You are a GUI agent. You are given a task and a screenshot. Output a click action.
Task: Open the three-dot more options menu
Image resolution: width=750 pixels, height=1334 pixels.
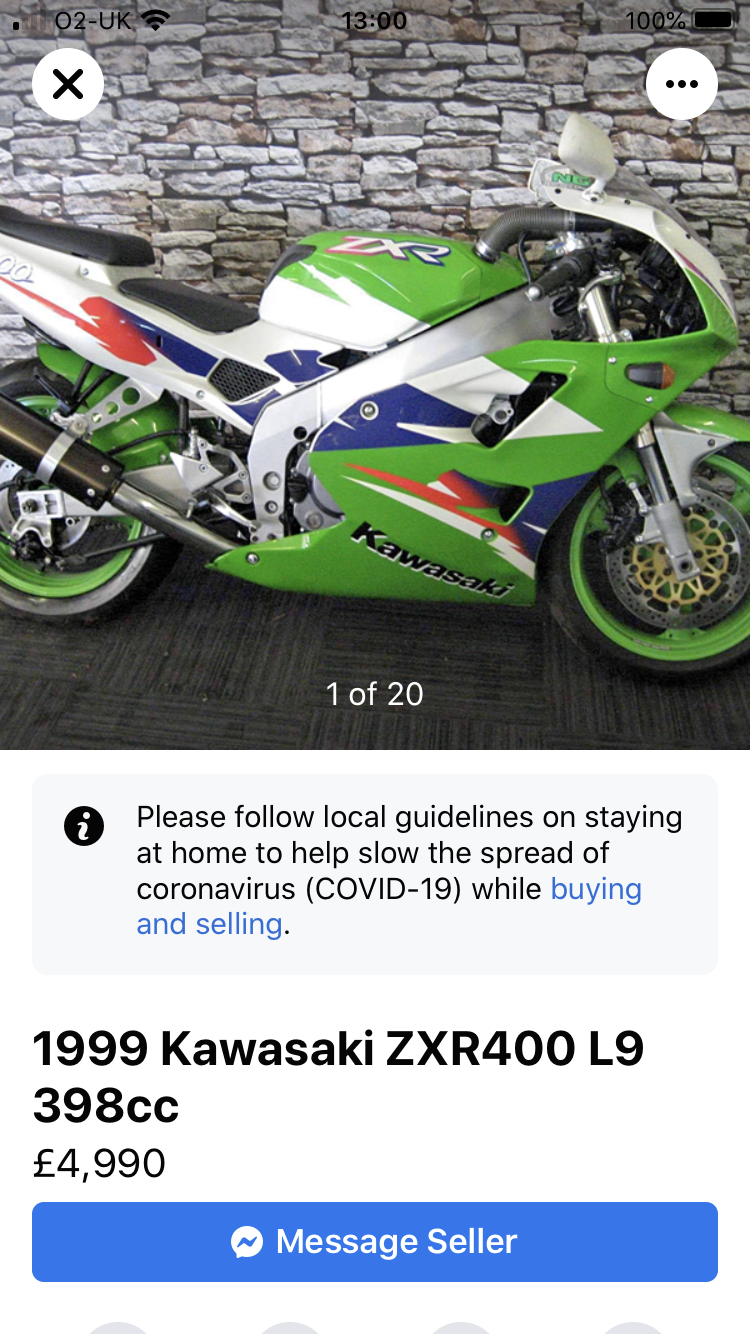682,84
